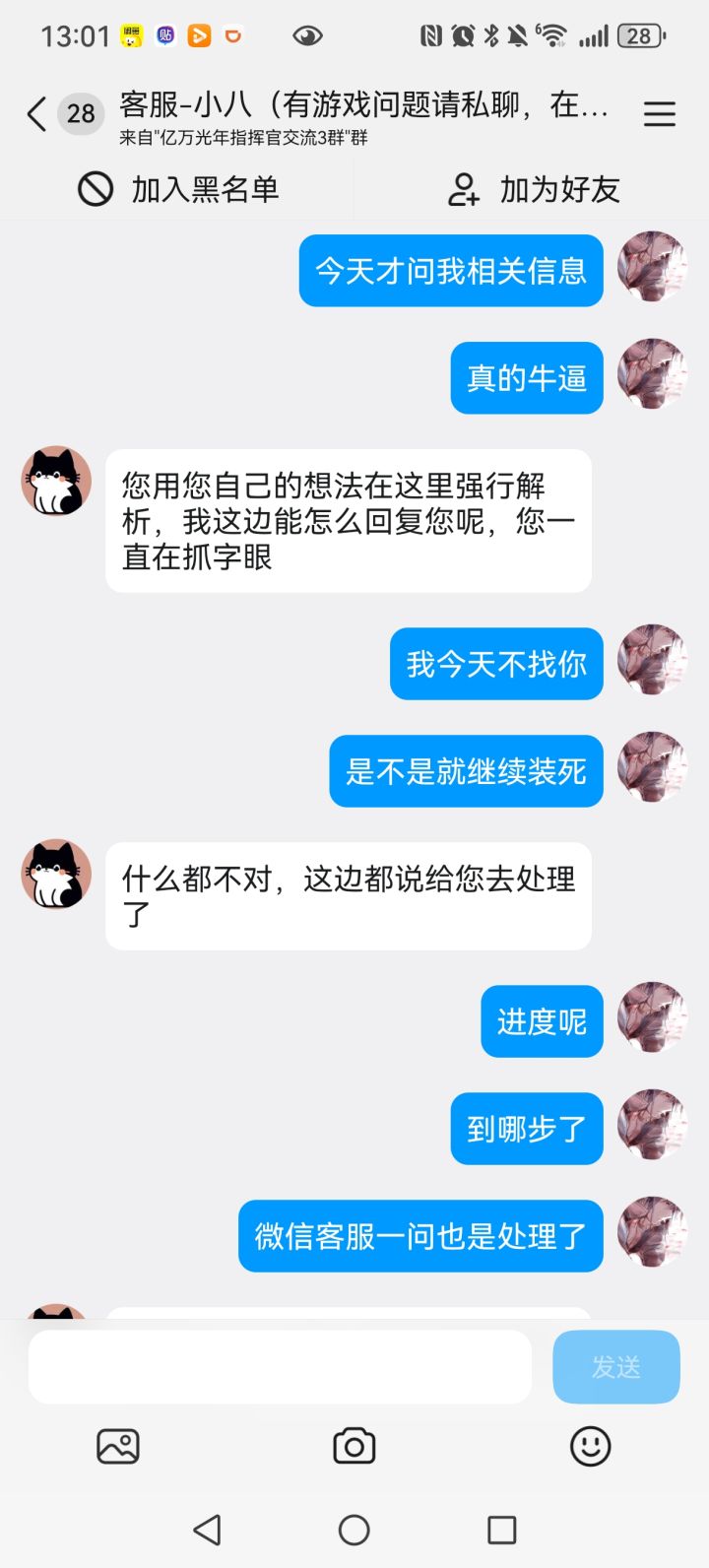Viewport: 709px width, 1568px height.
Task: Open the hamburger menu at top right
Action: coord(659,113)
